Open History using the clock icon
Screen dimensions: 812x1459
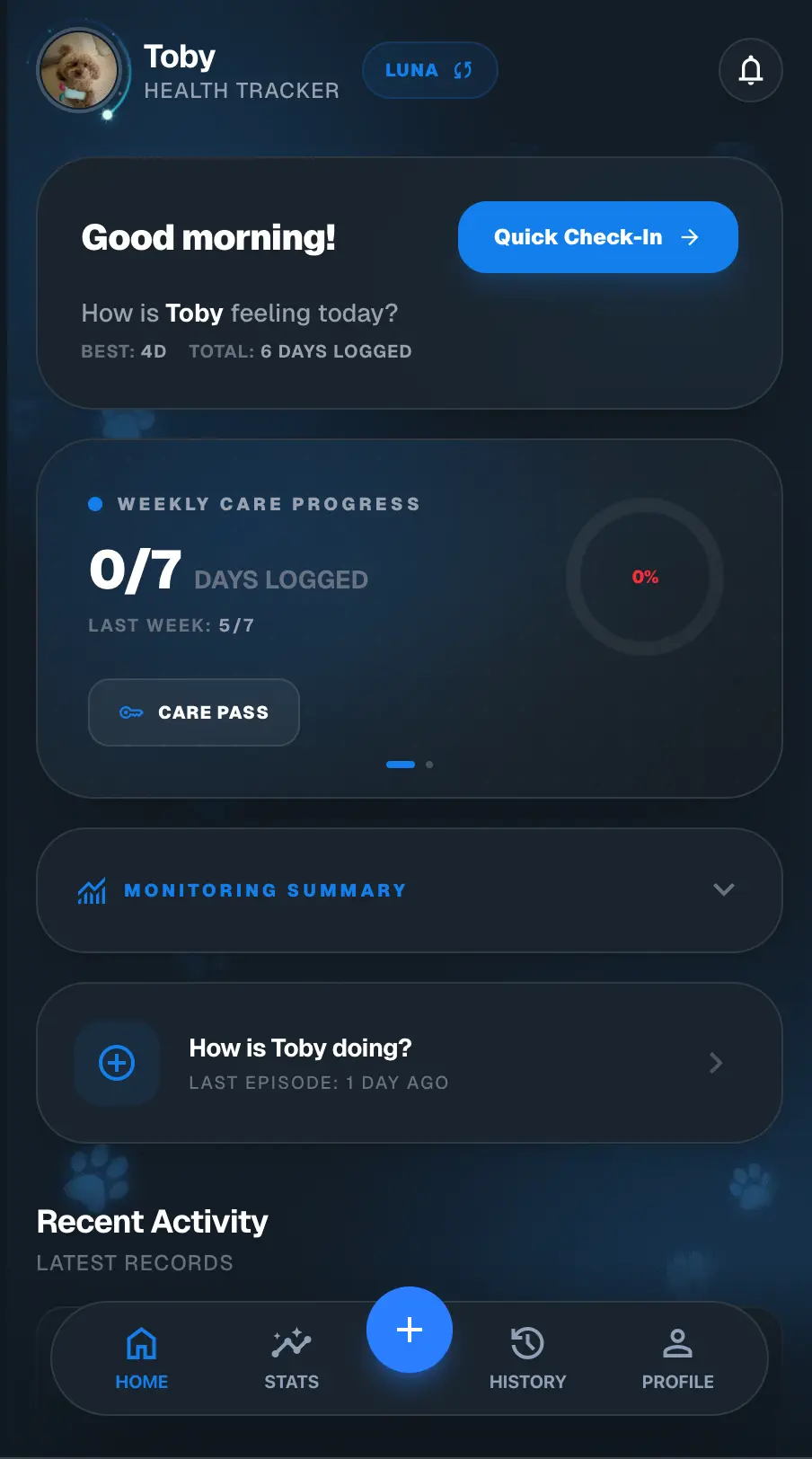tap(527, 1343)
